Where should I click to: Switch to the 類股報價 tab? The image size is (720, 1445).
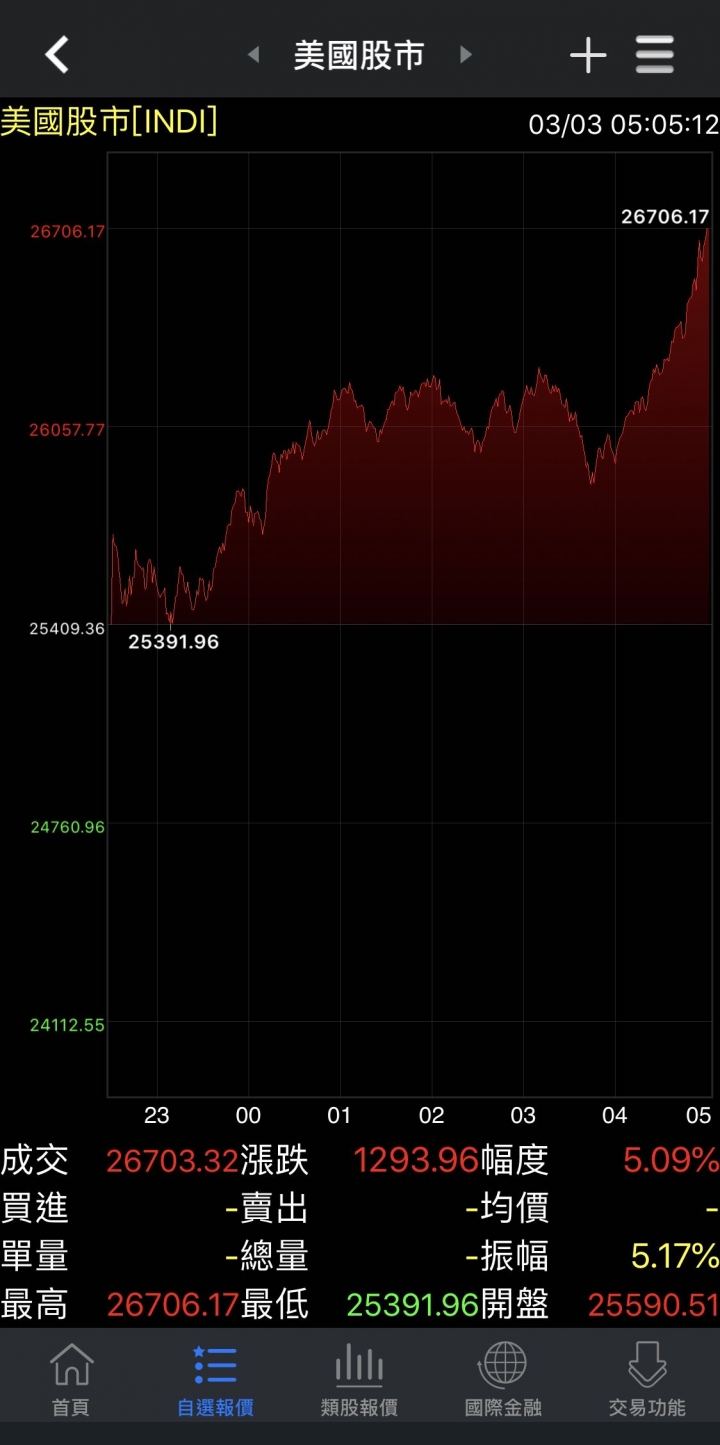click(x=359, y=1380)
